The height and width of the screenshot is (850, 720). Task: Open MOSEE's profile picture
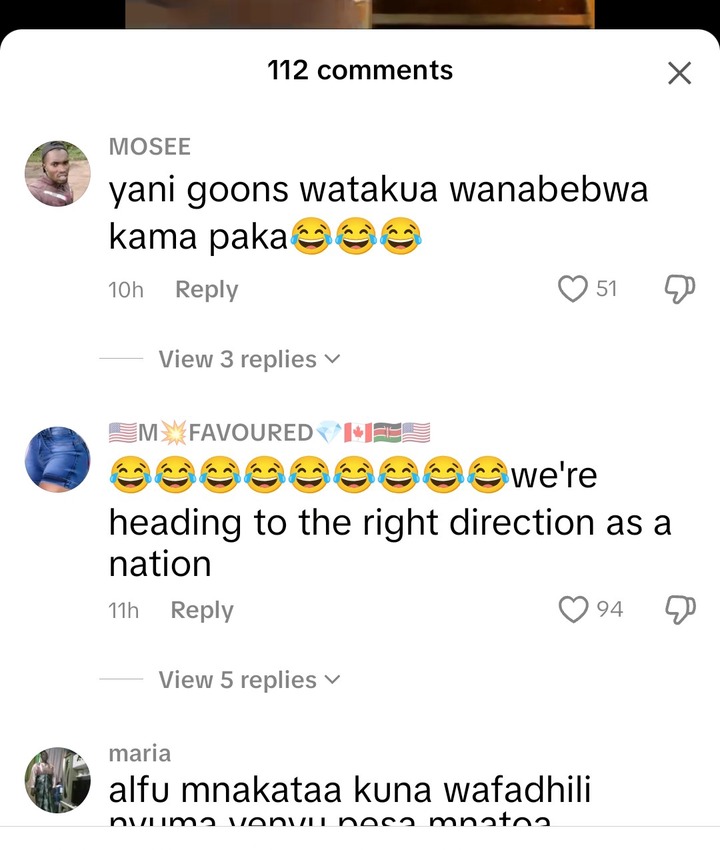coord(57,173)
